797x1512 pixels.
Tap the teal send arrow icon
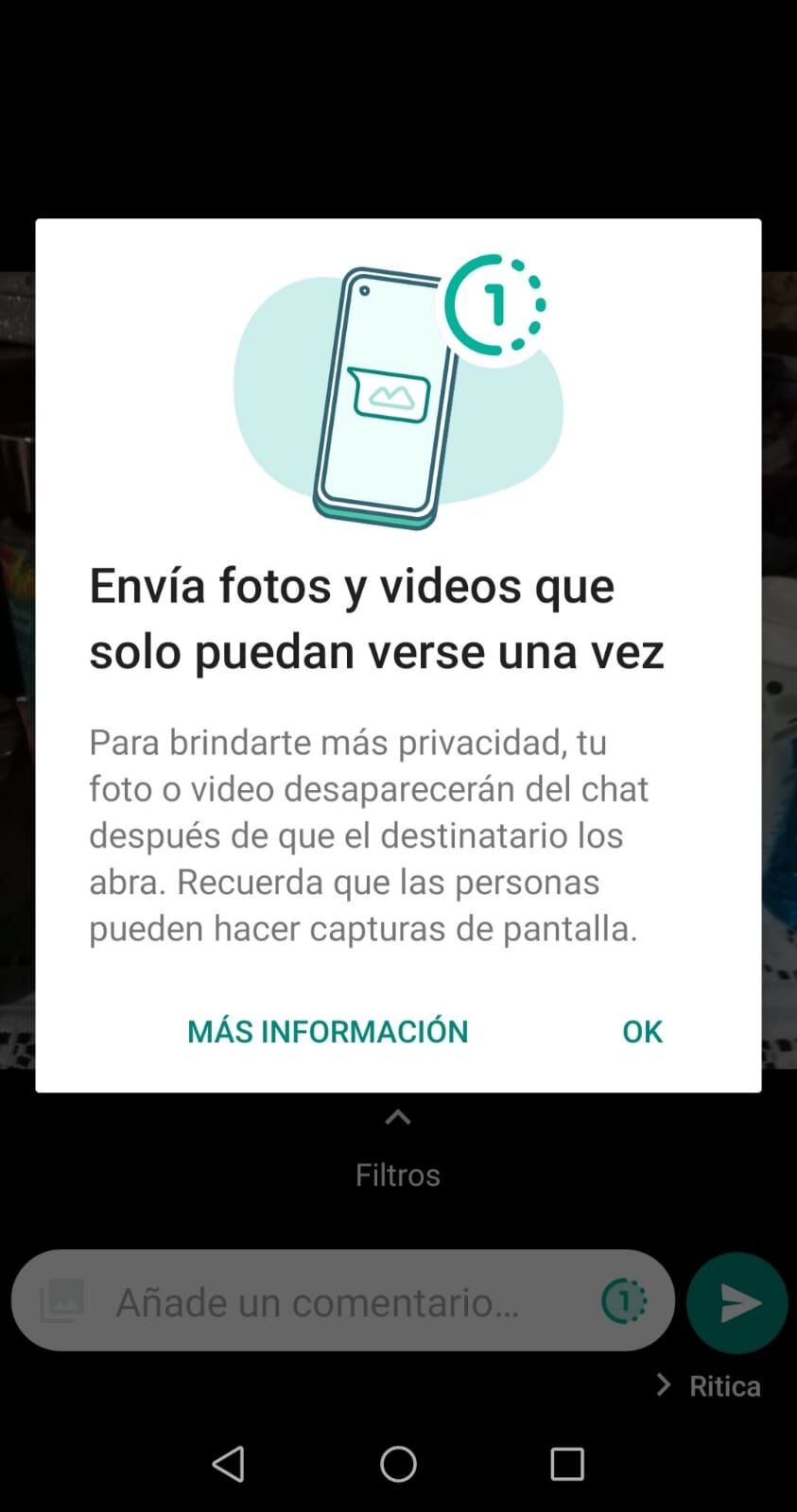pos(736,1303)
